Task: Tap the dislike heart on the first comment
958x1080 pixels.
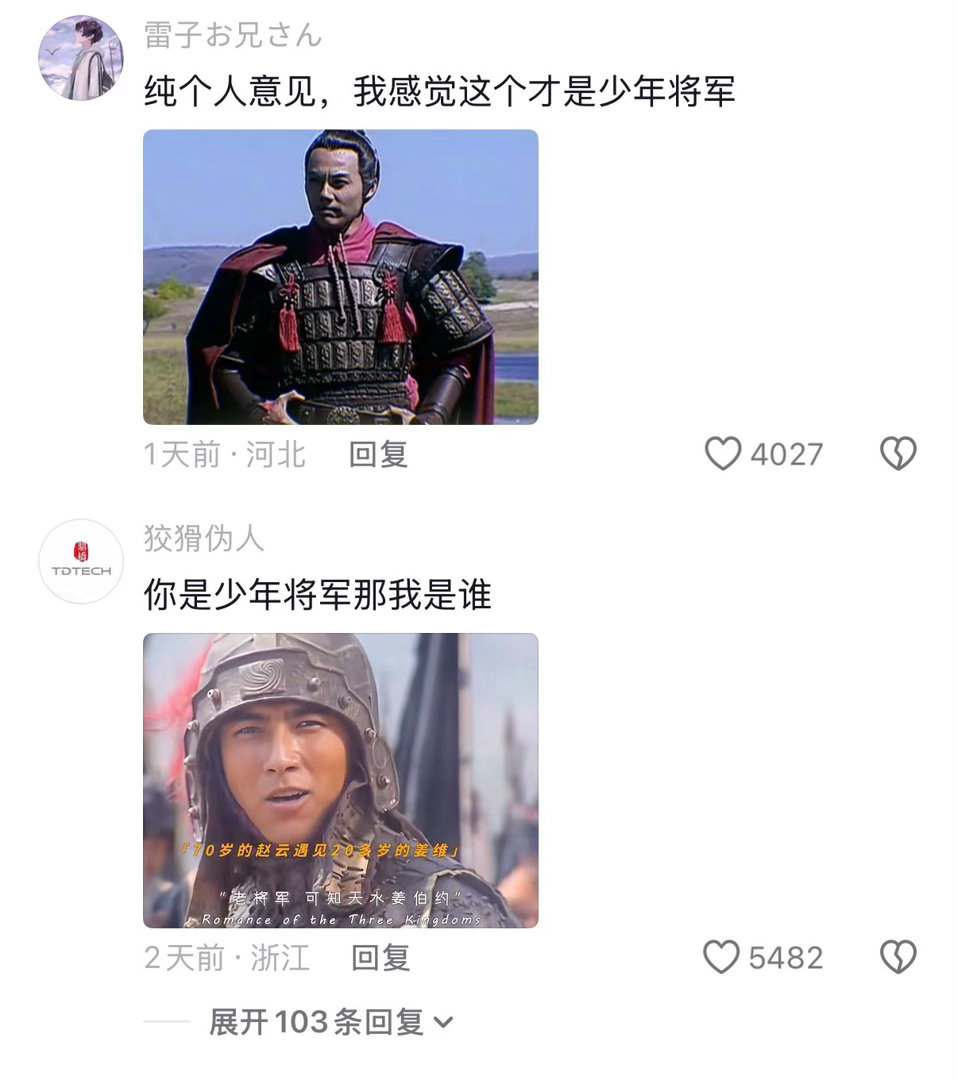Action: [x=898, y=453]
